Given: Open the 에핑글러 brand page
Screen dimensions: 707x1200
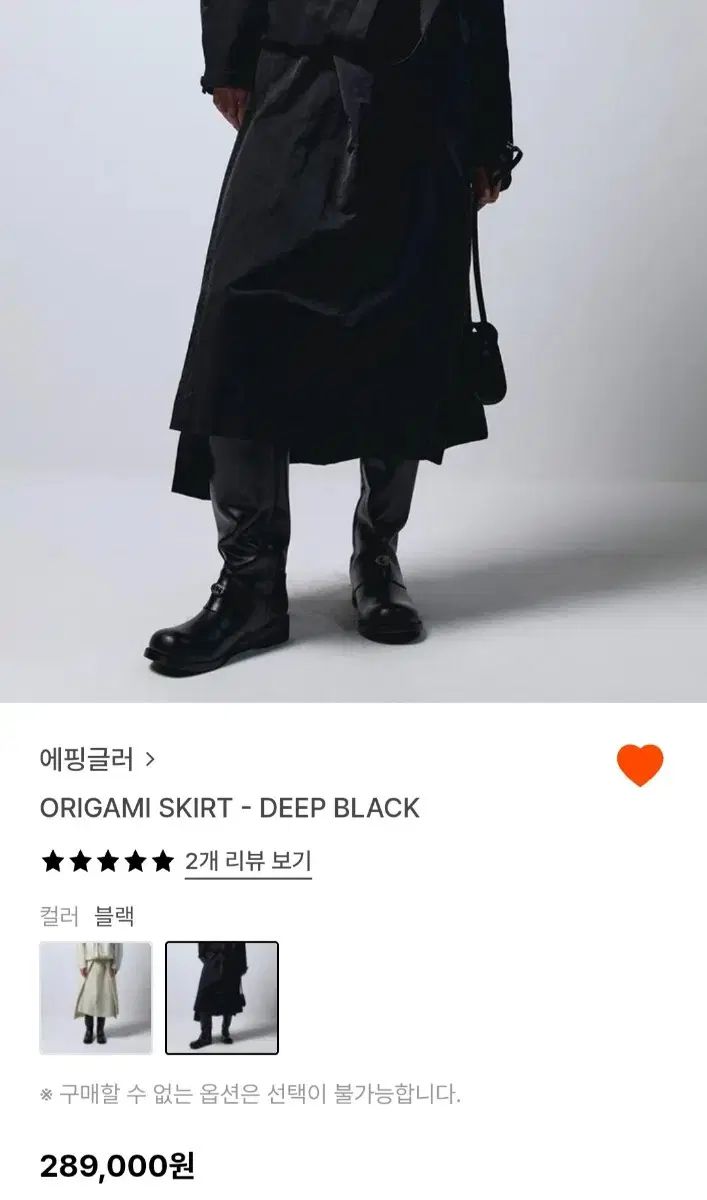Looking at the screenshot, I should click(x=97, y=759).
